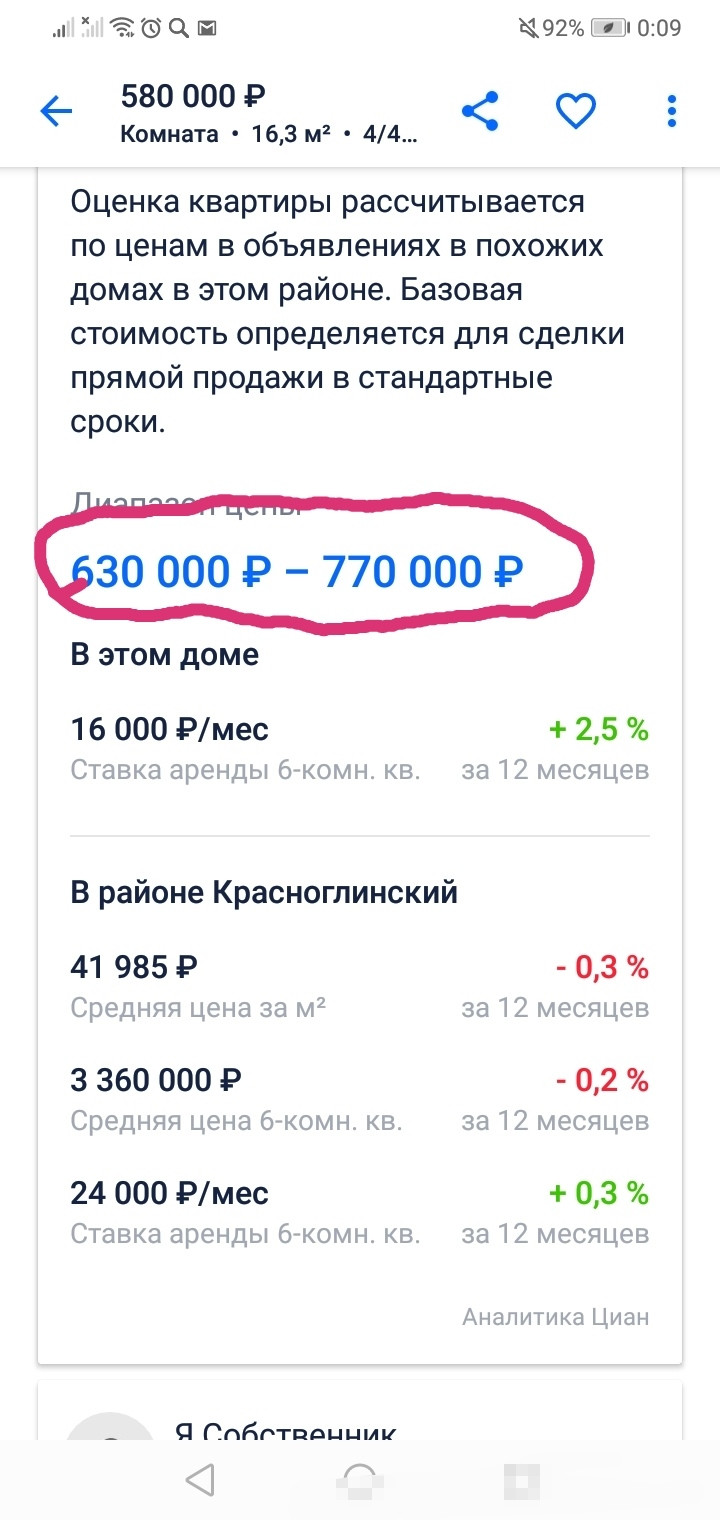Tap the system home button
The height and width of the screenshot is (1520, 720).
click(360, 1479)
